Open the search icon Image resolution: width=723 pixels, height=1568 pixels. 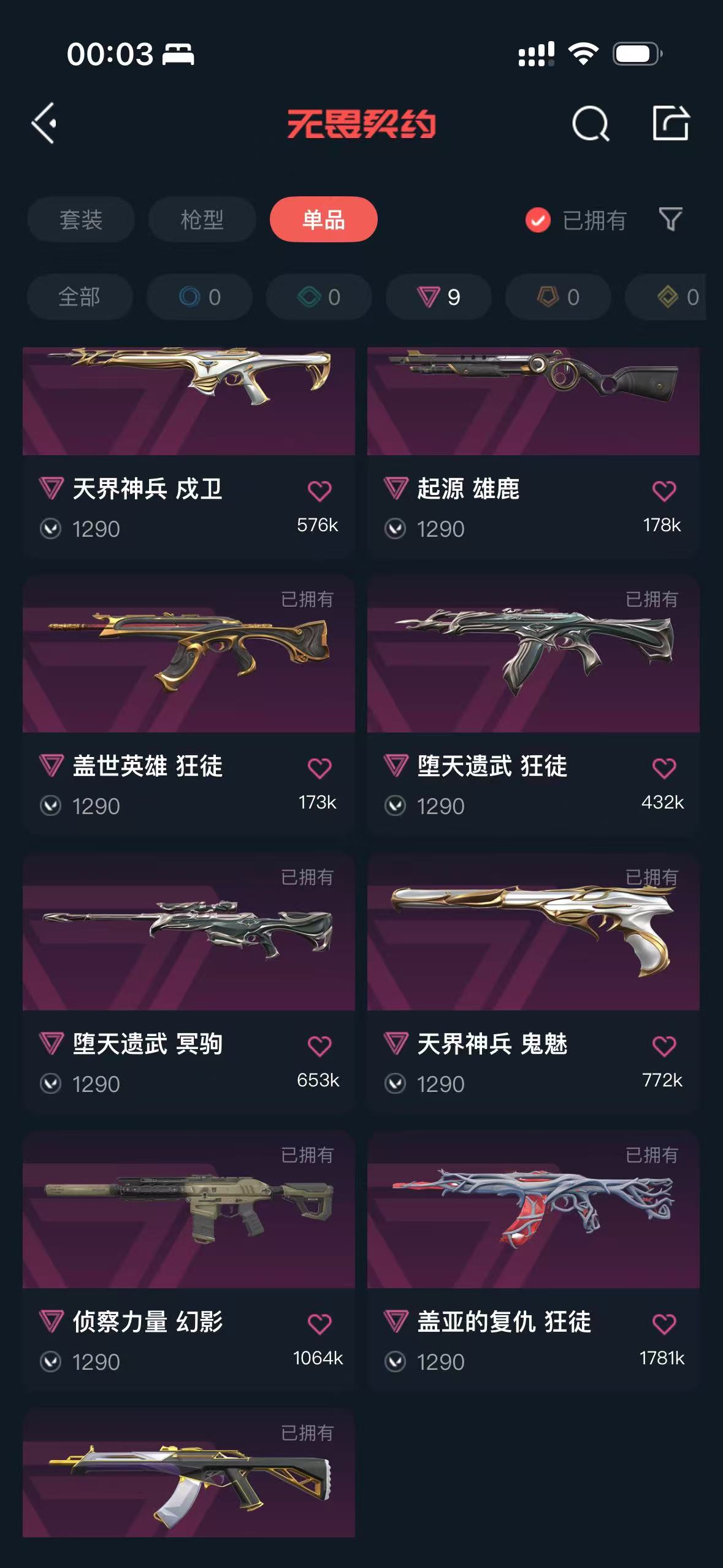[x=590, y=124]
